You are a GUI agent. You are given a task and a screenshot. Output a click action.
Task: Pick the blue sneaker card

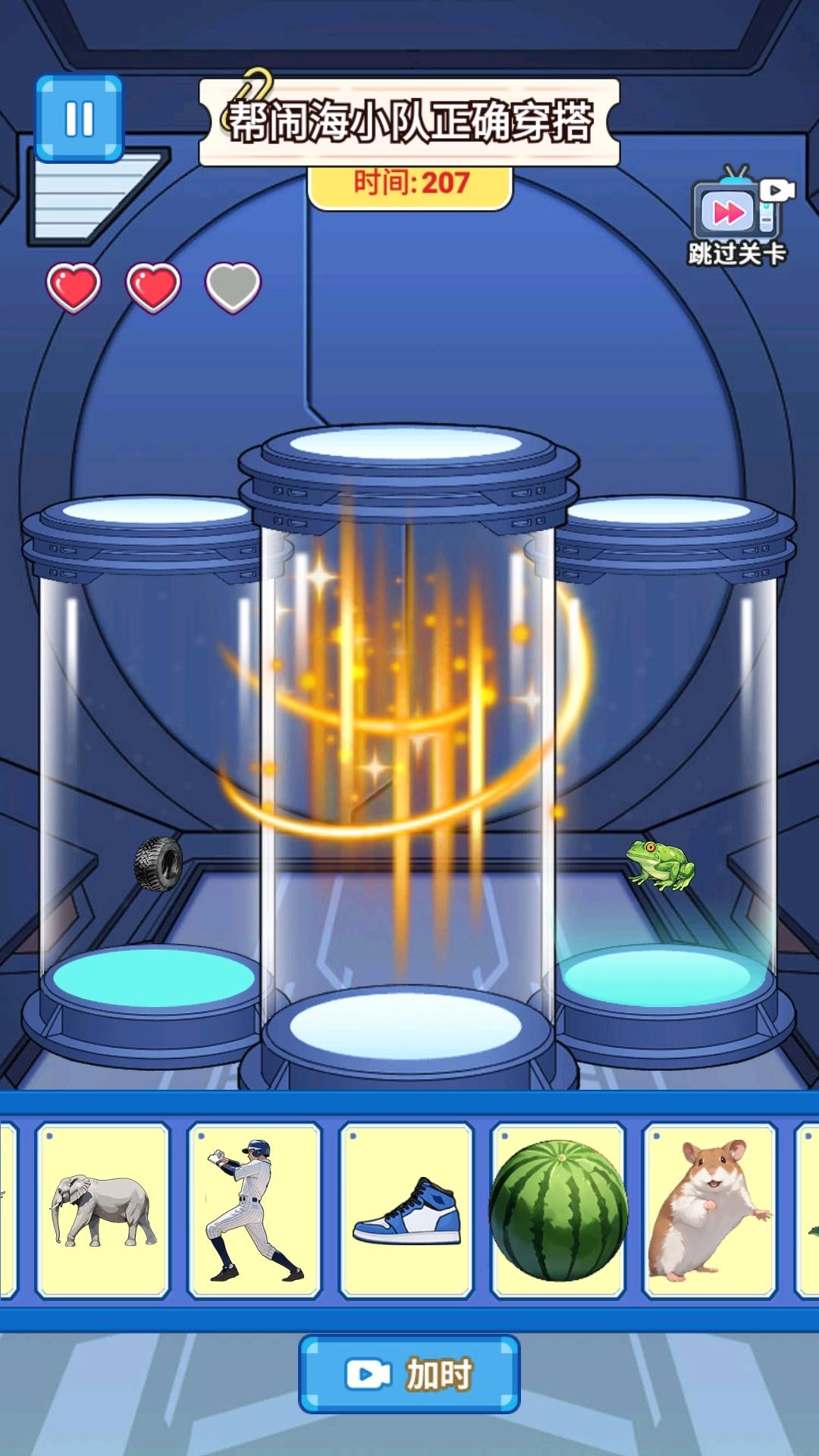[x=406, y=1210]
